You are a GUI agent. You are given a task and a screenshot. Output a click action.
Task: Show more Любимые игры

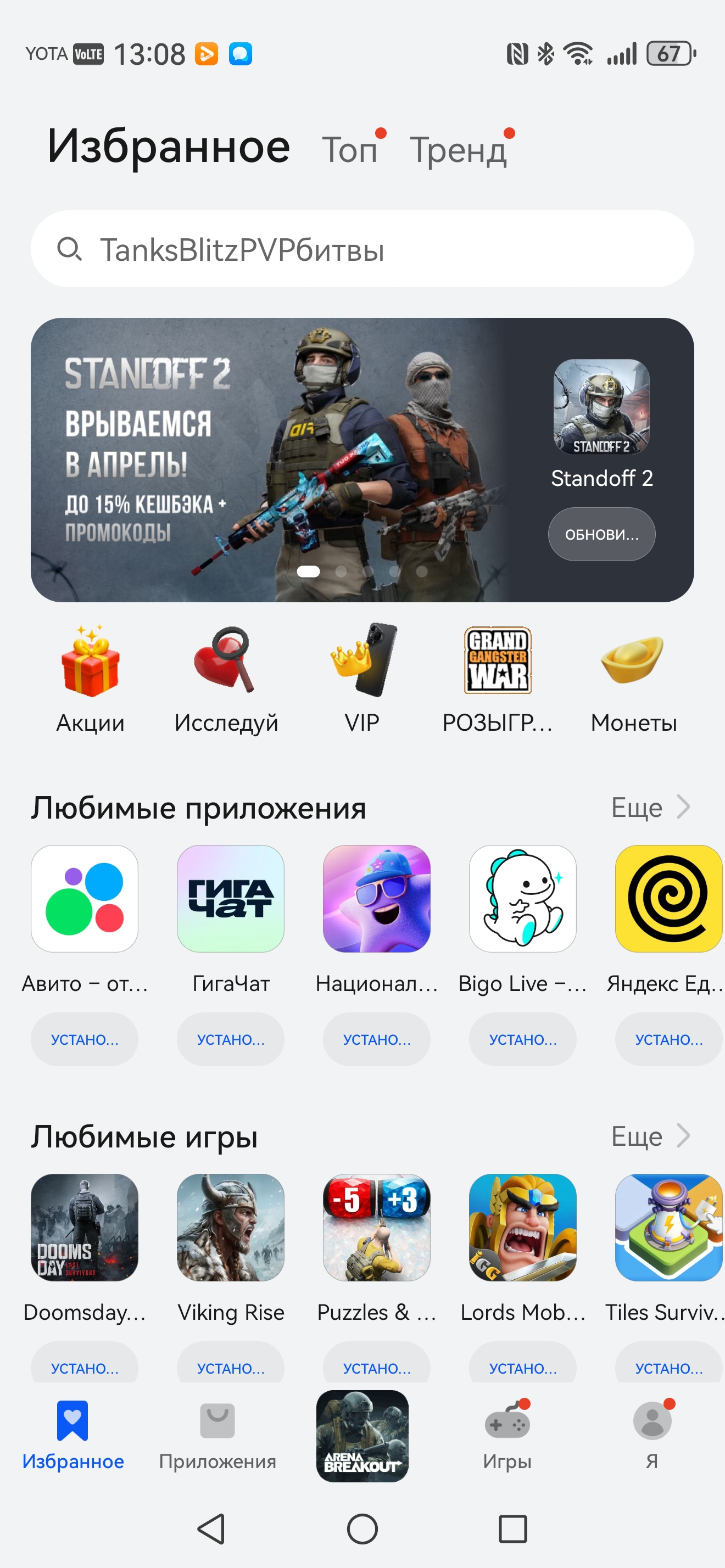650,1136
